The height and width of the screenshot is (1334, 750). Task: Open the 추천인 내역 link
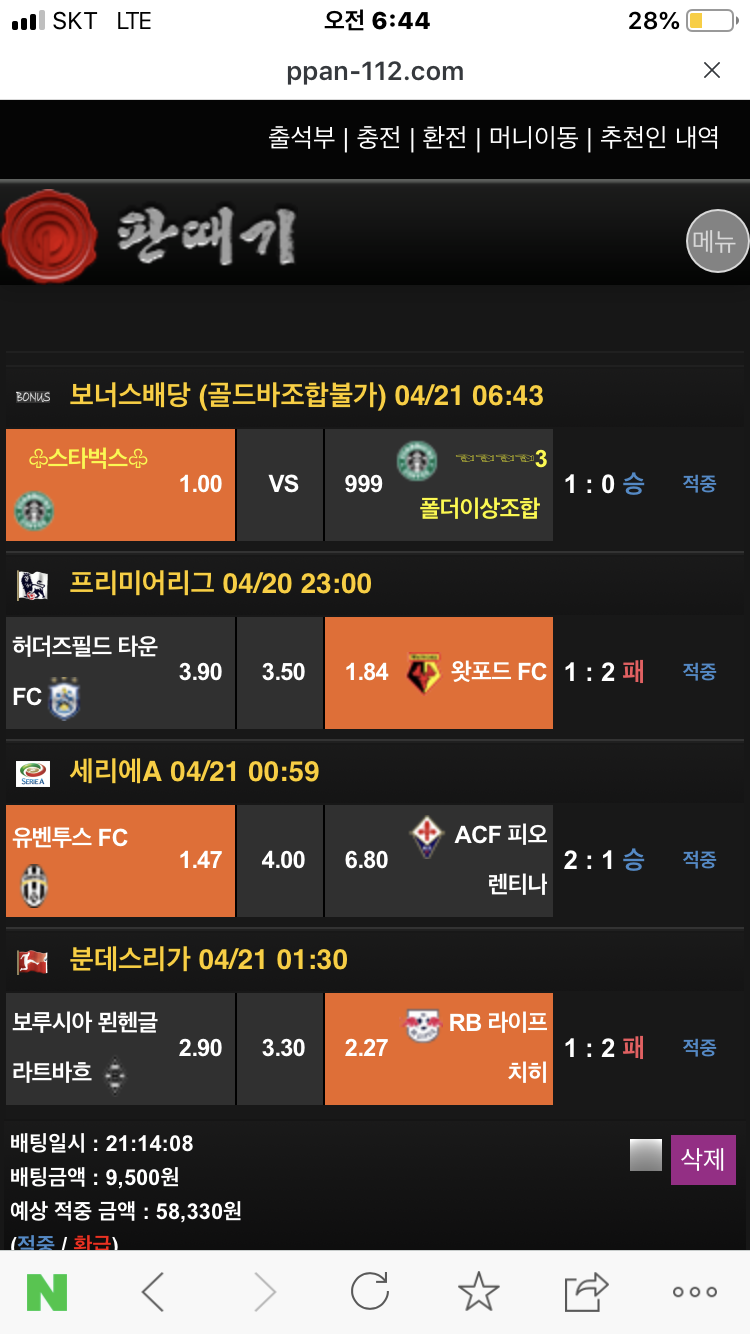[659, 138]
